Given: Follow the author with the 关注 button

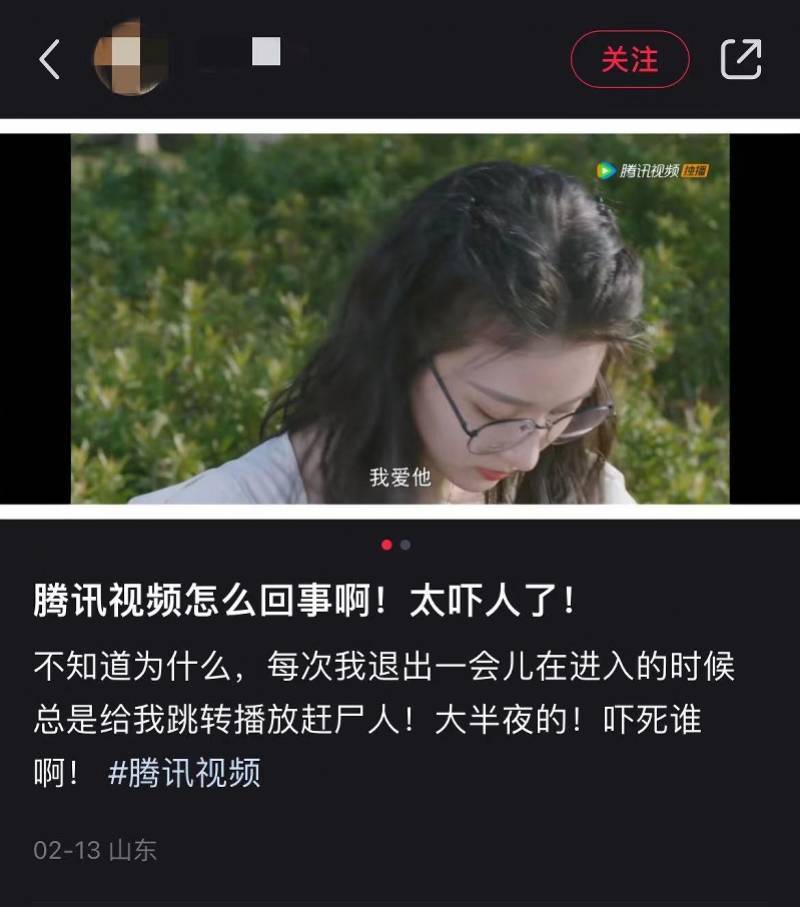Looking at the screenshot, I should (x=629, y=60).
